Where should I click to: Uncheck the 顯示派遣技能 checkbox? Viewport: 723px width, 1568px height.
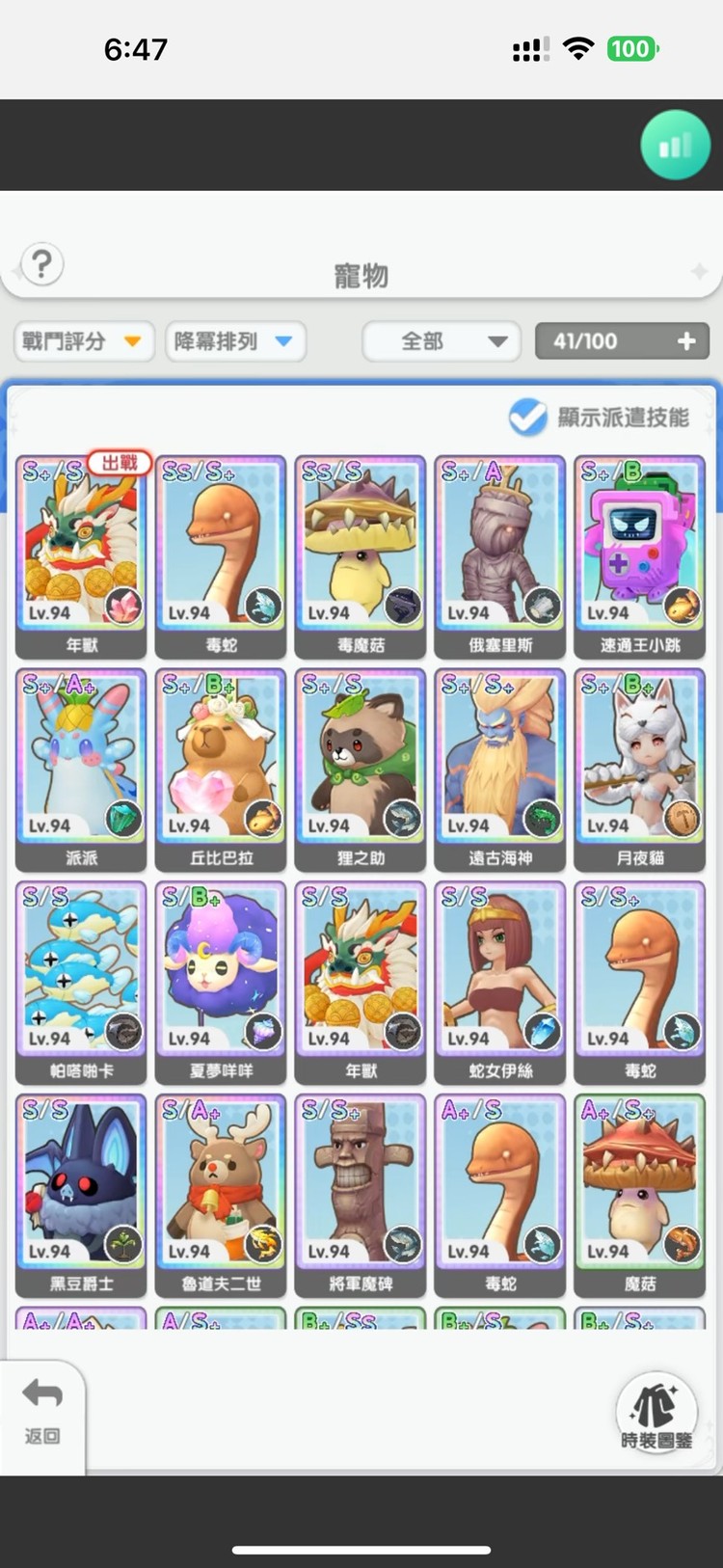click(x=528, y=418)
